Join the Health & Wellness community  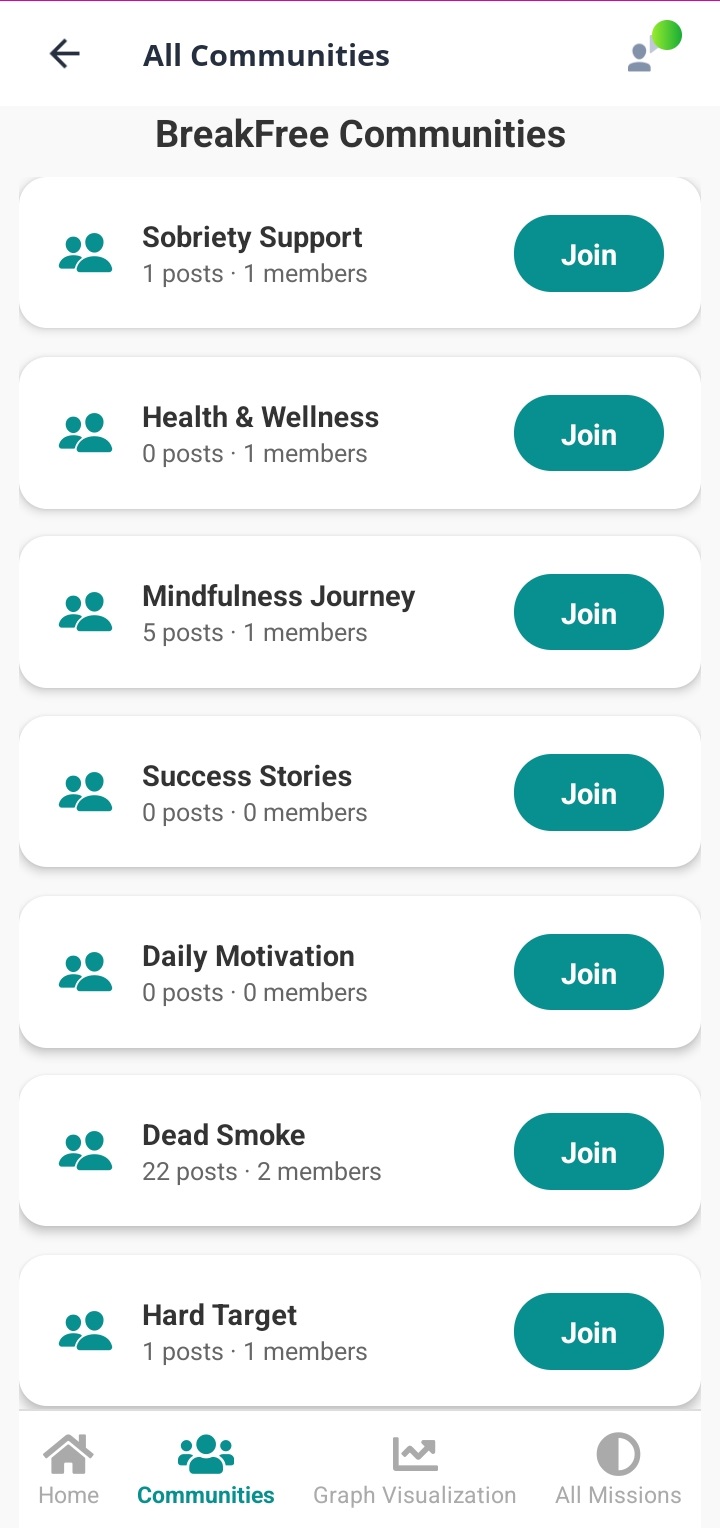pyautogui.click(x=588, y=434)
